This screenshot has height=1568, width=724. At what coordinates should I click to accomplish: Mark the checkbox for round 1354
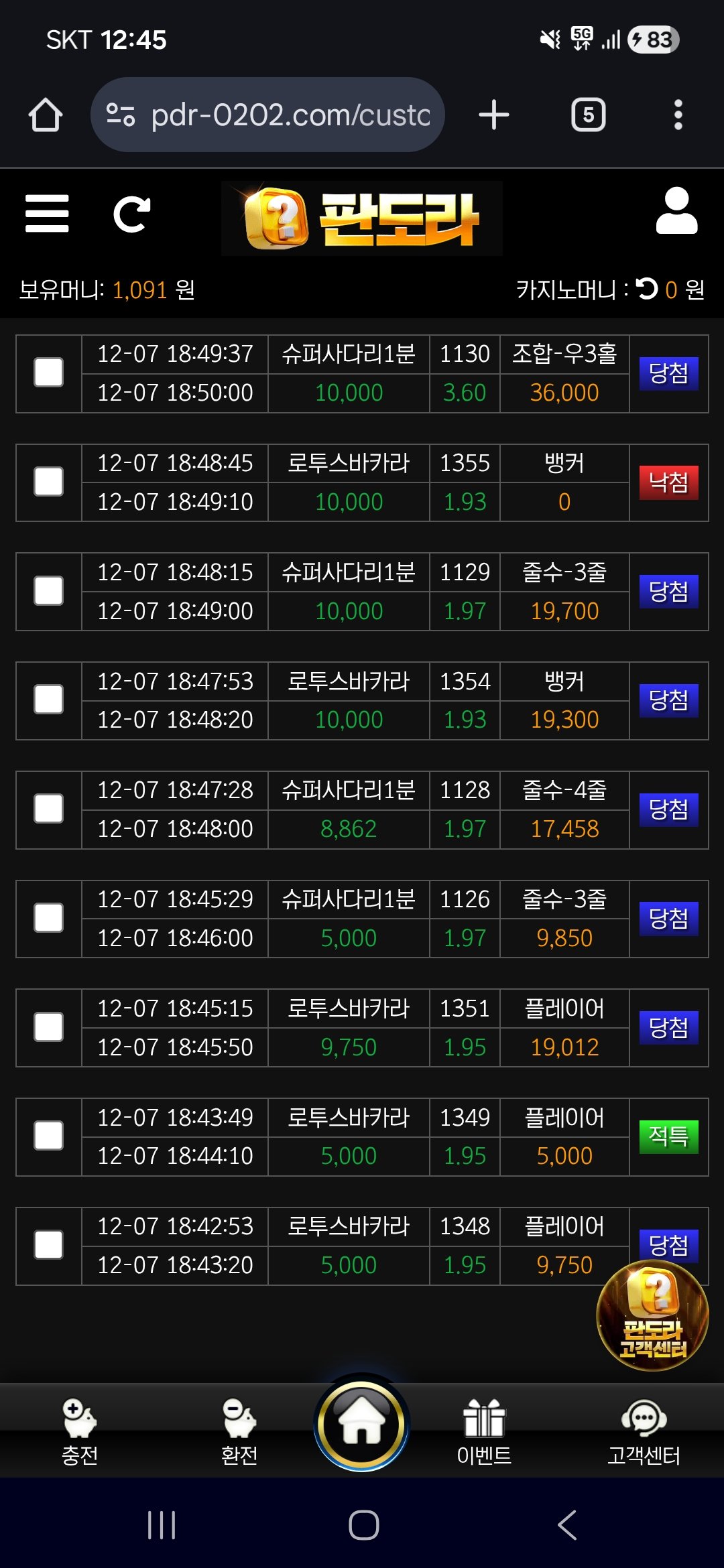(49, 700)
